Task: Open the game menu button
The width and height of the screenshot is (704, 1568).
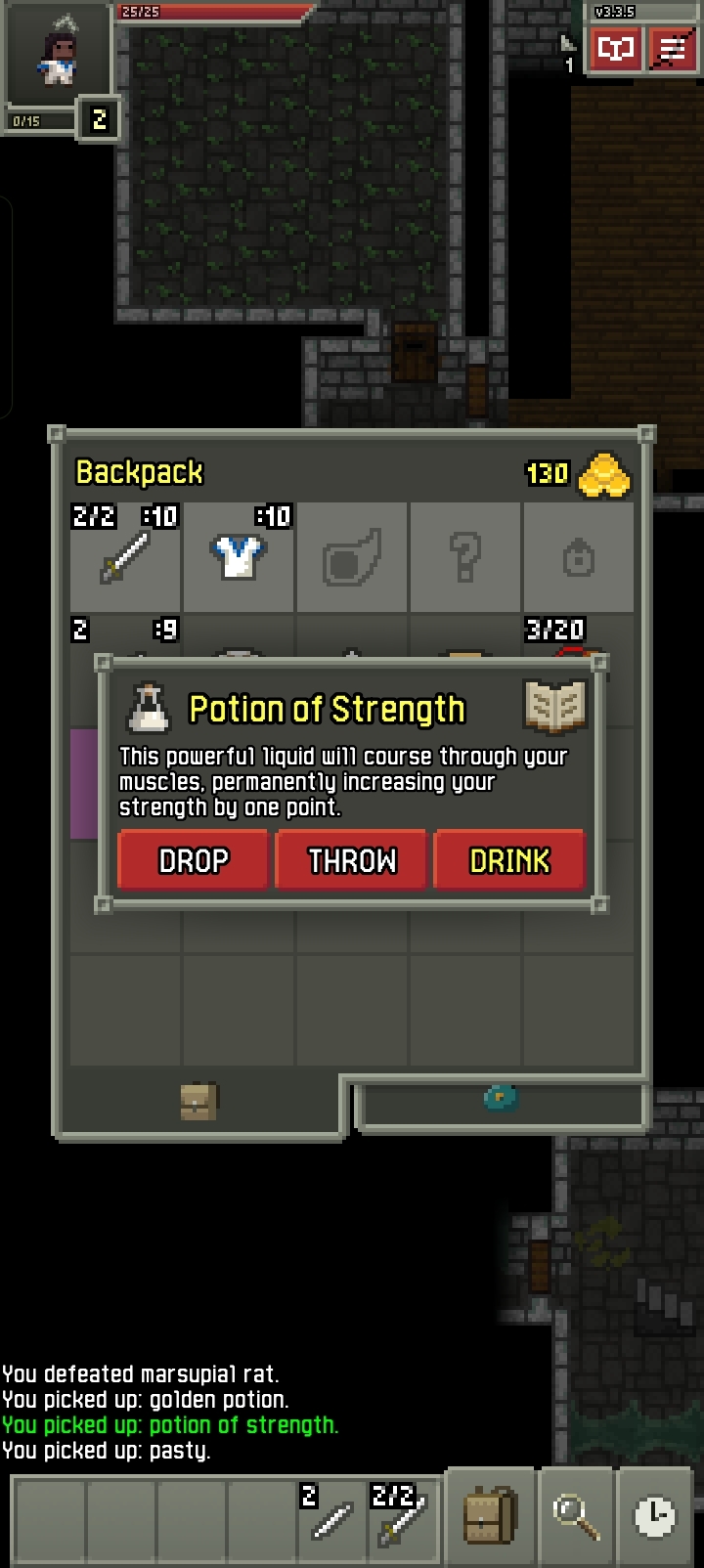Action: [x=672, y=48]
